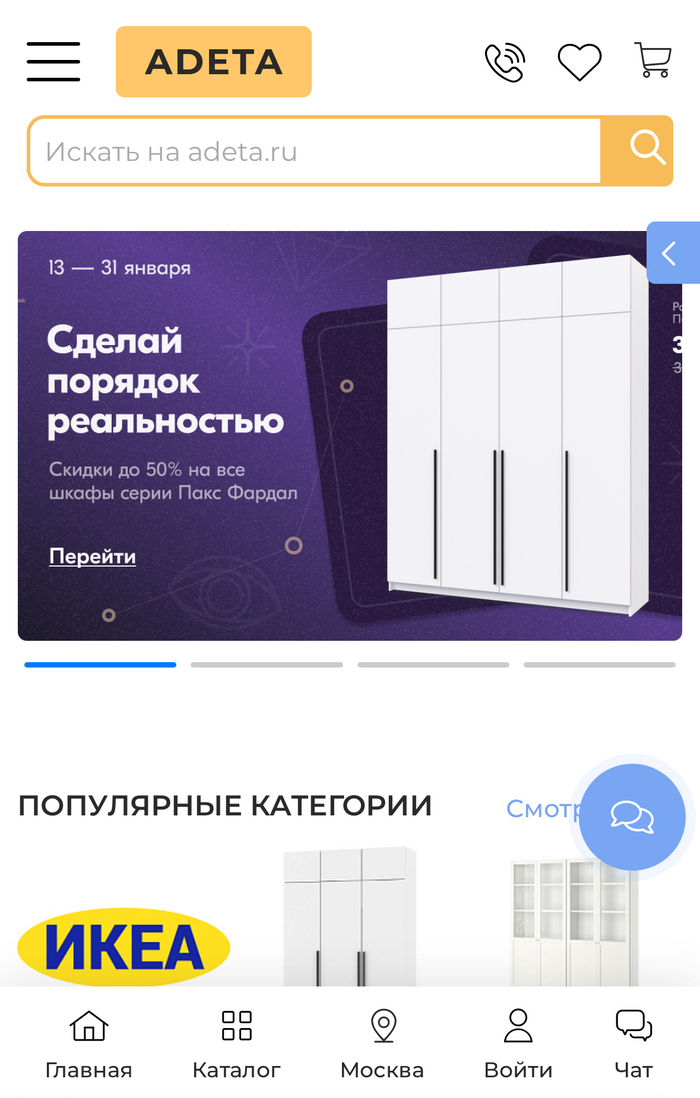Focus the 'Искать на adeta.ru' search field
The image size is (700, 1098).
315,152
